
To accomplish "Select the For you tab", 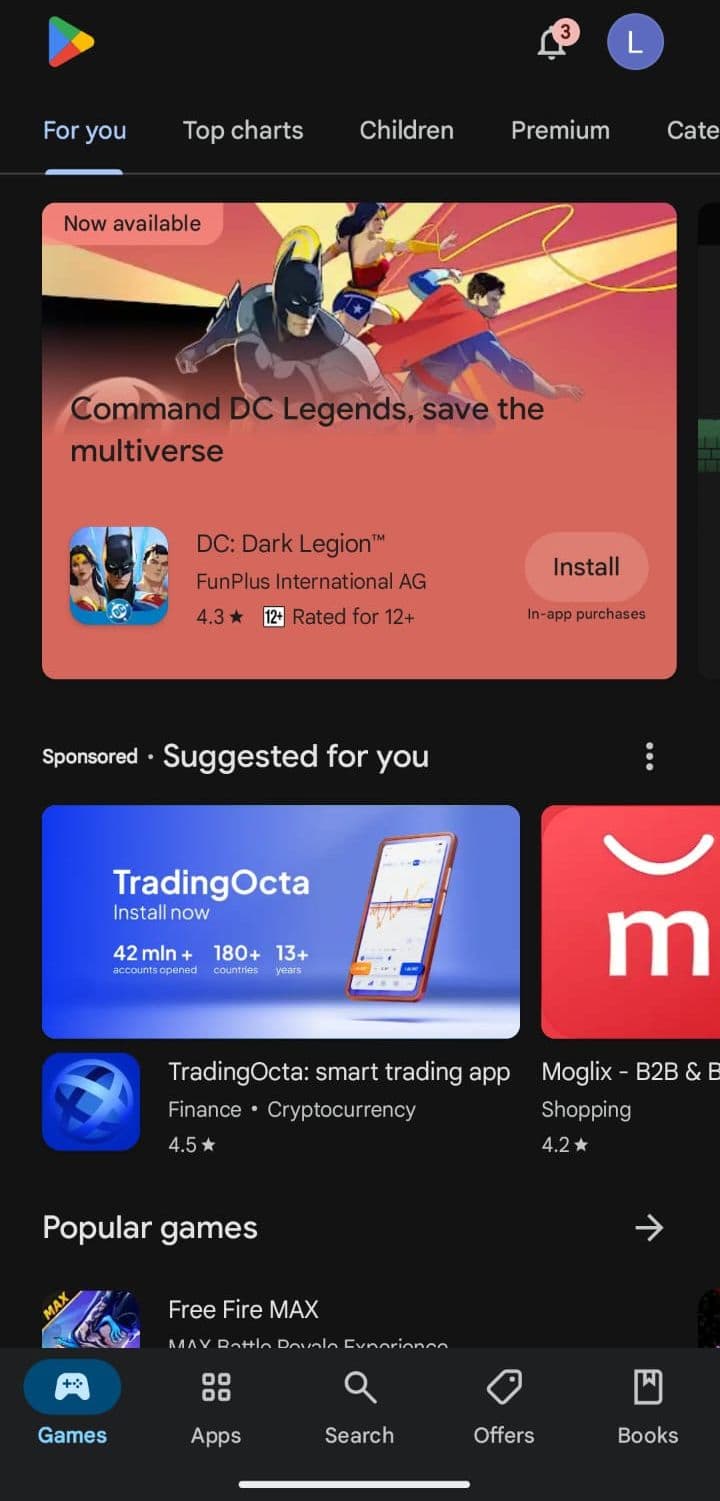I will [x=84, y=130].
